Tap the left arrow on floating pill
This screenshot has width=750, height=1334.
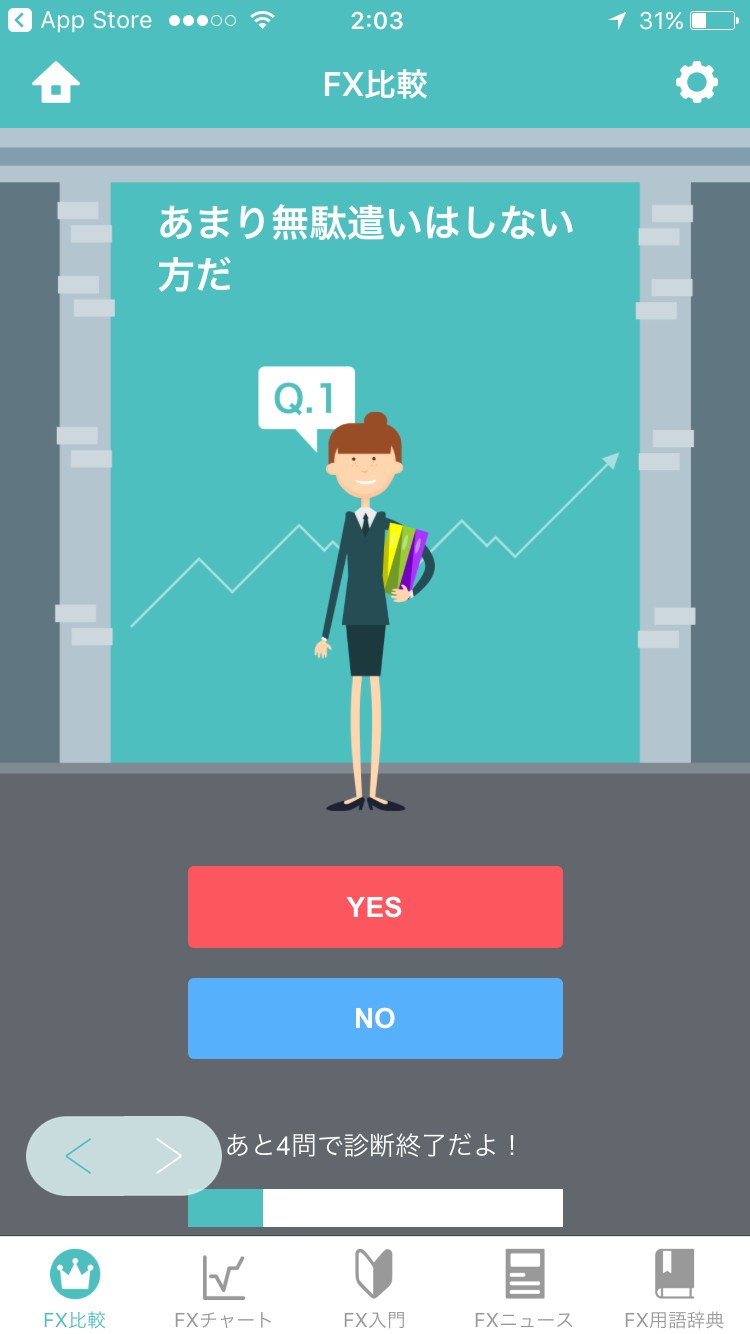(x=78, y=1156)
